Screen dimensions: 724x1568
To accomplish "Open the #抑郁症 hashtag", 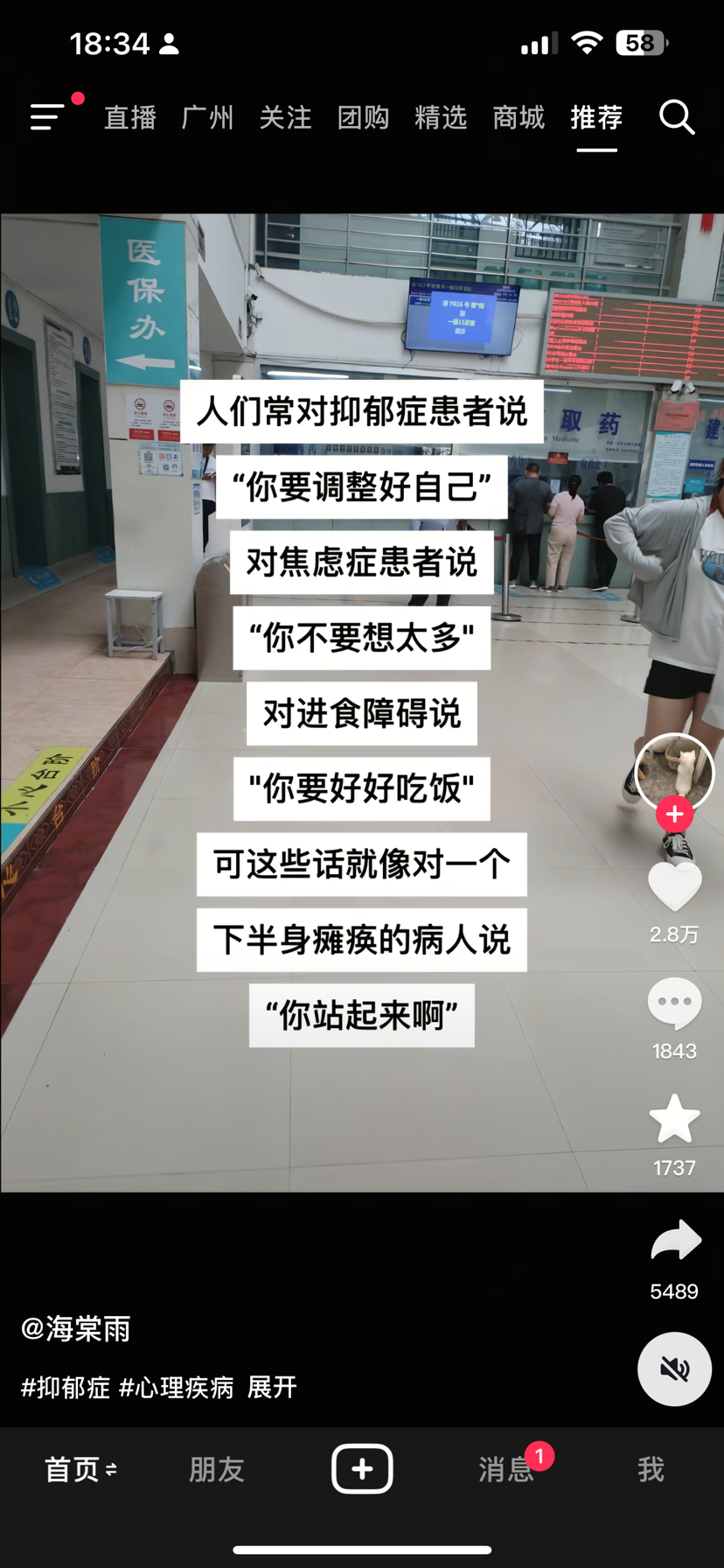I will coord(66,1388).
